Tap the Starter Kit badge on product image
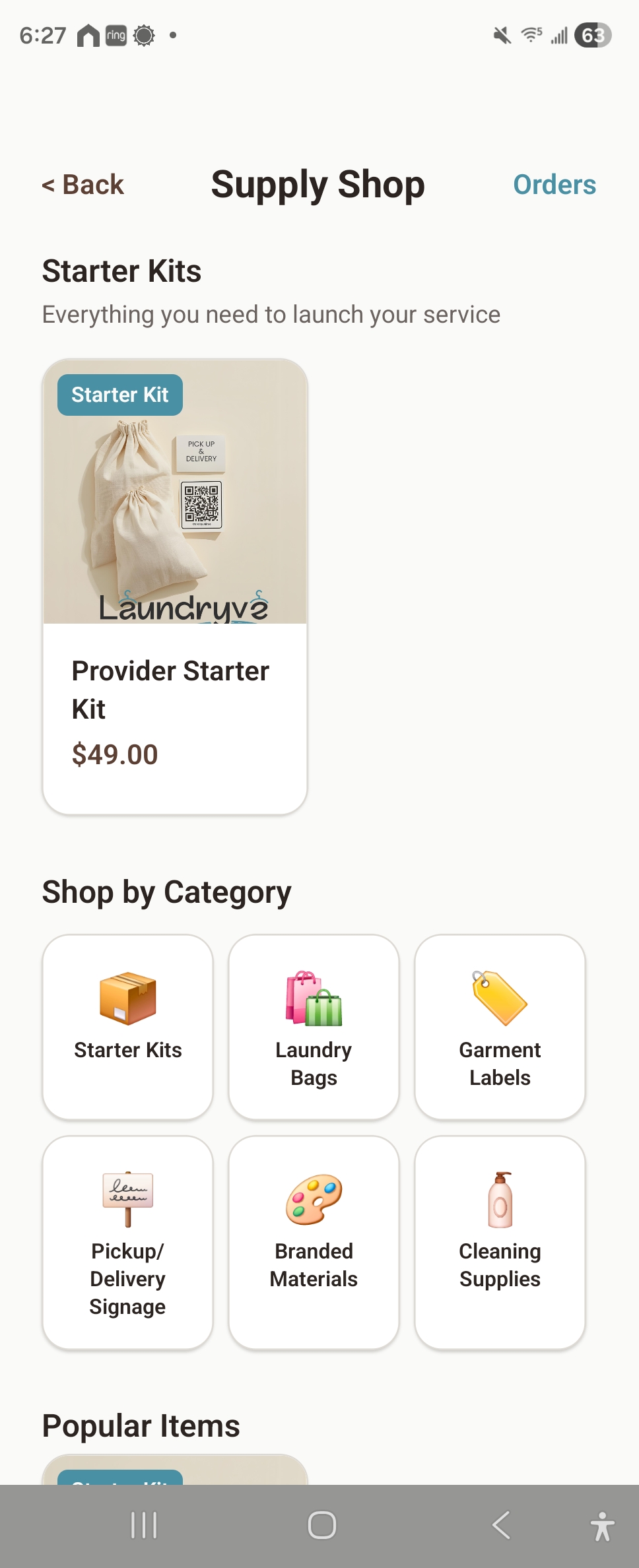The image size is (639, 1568). [119, 394]
